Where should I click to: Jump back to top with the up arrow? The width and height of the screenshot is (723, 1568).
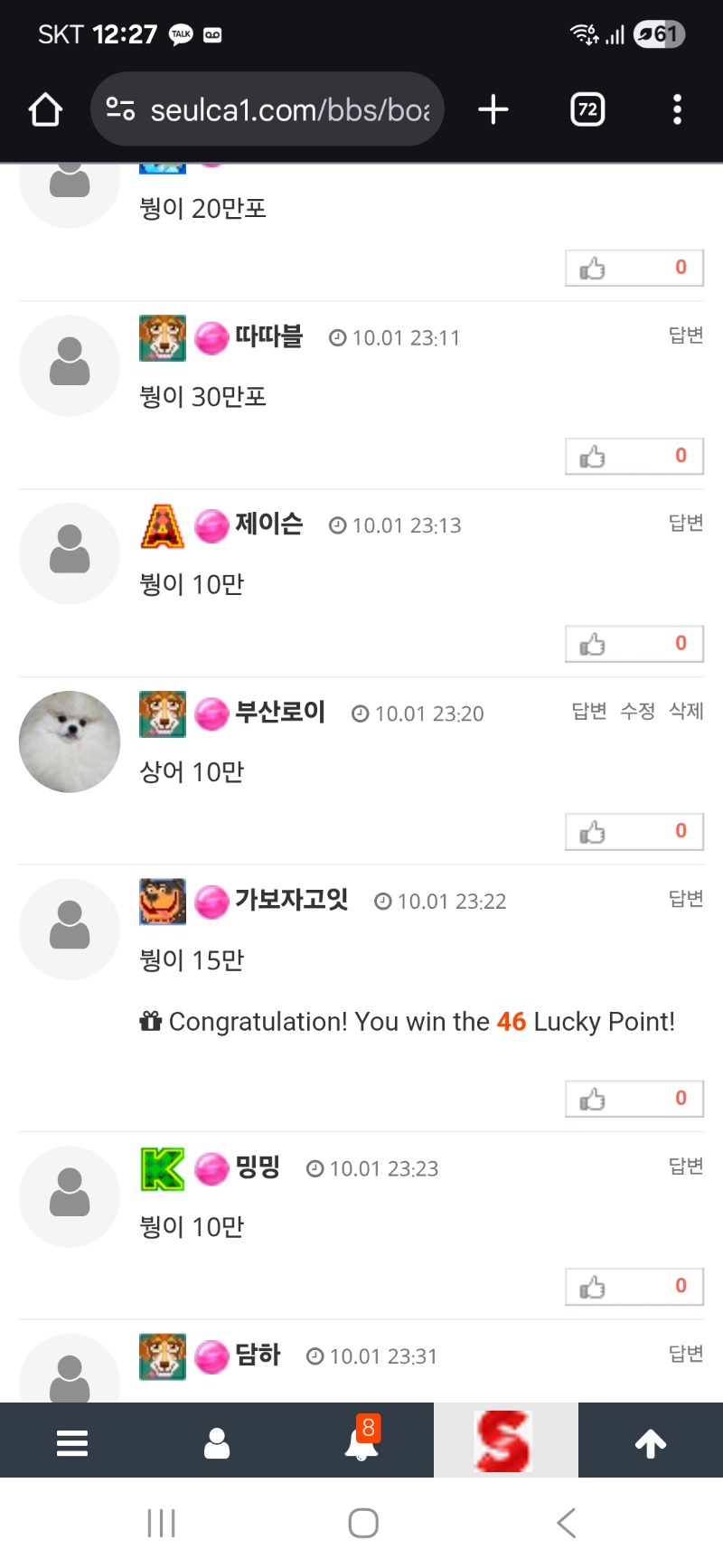pos(651,1443)
